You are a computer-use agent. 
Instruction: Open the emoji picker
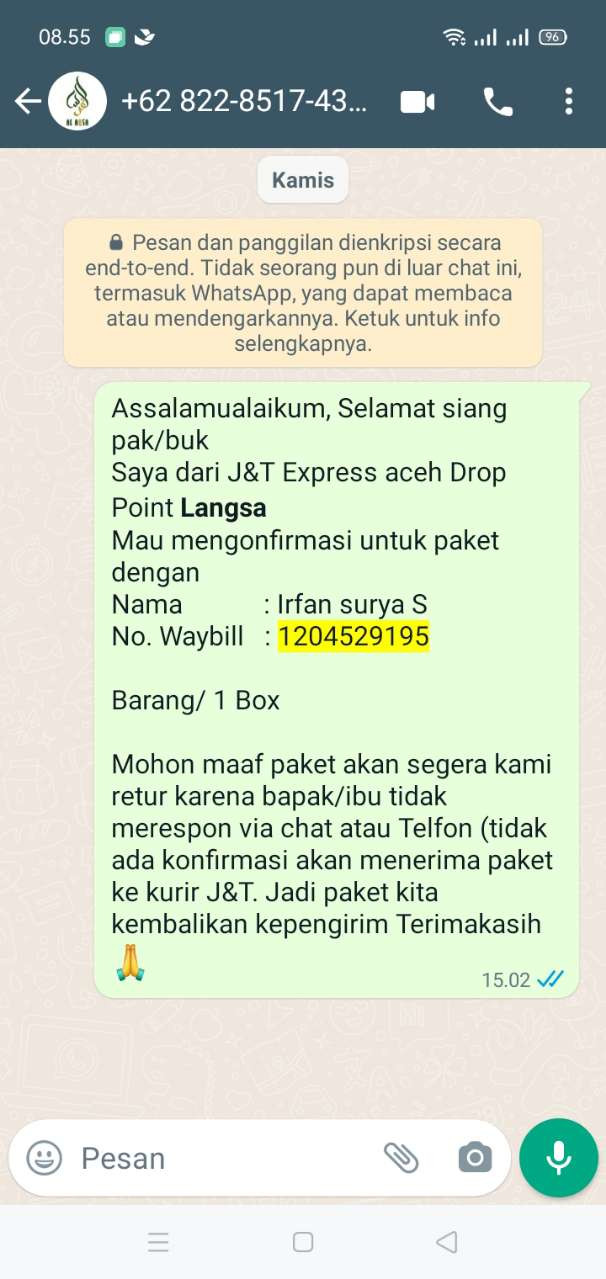tap(43, 1158)
